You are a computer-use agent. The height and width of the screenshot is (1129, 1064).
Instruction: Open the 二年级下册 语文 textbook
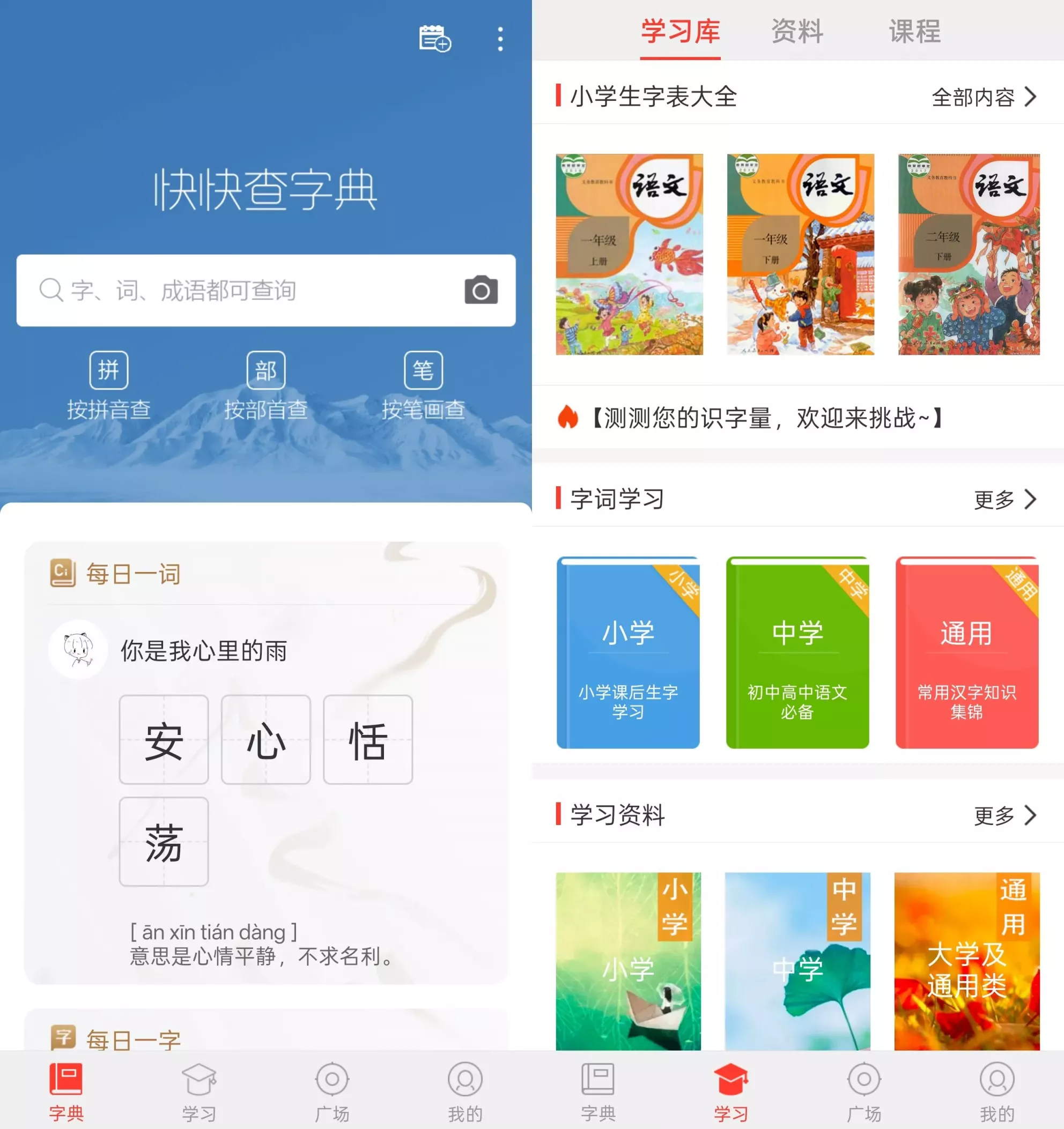(968, 254)
